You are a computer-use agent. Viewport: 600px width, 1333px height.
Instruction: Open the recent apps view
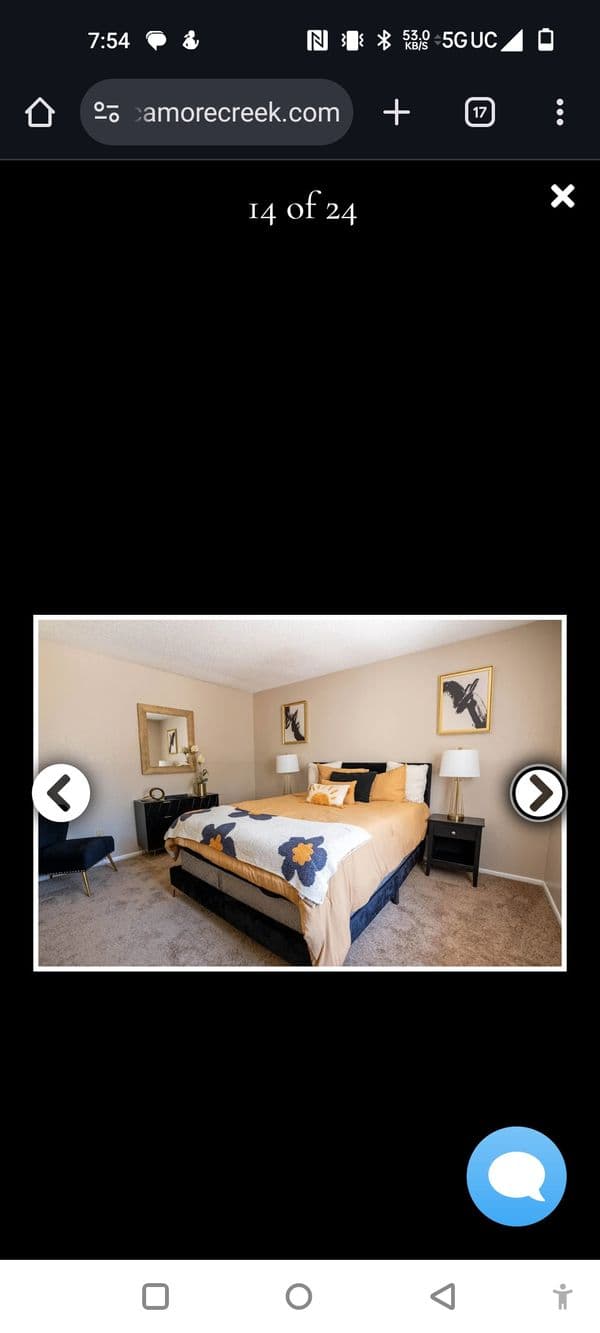(x=156, y=1297)
